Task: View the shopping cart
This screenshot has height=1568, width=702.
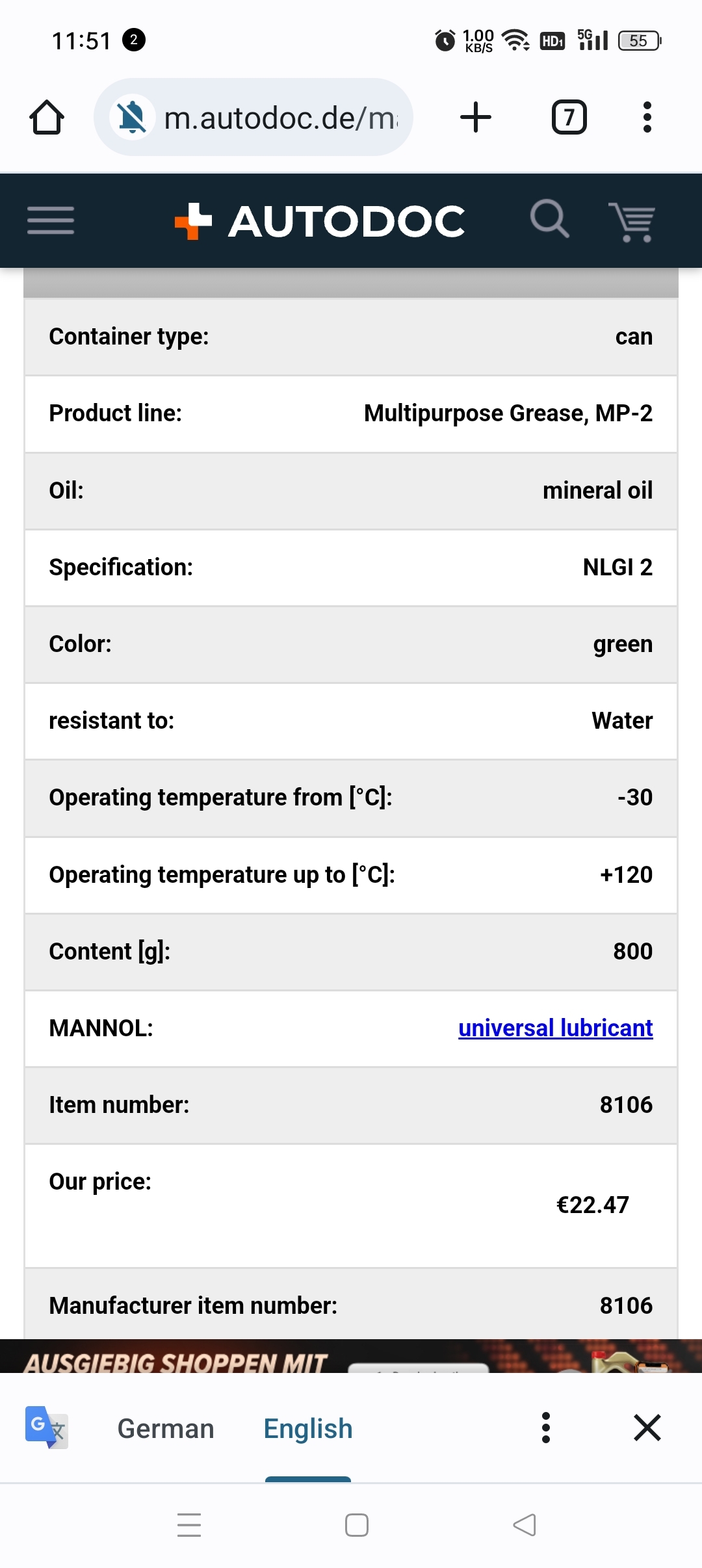Action: coord(632,221)
